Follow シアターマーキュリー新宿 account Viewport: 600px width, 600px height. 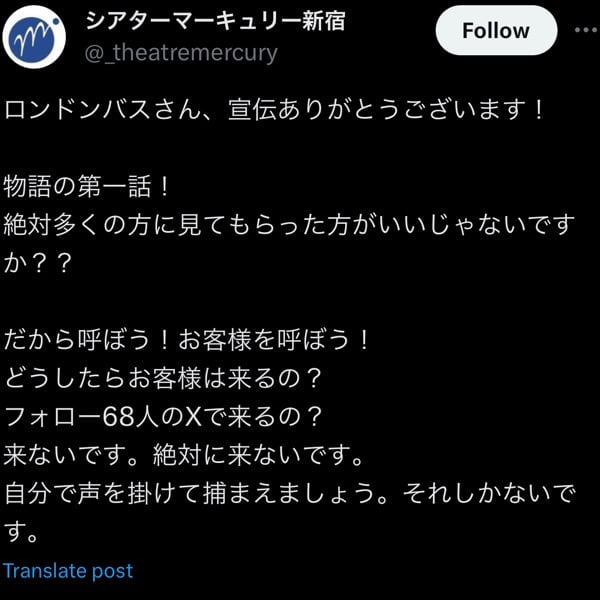496,30
